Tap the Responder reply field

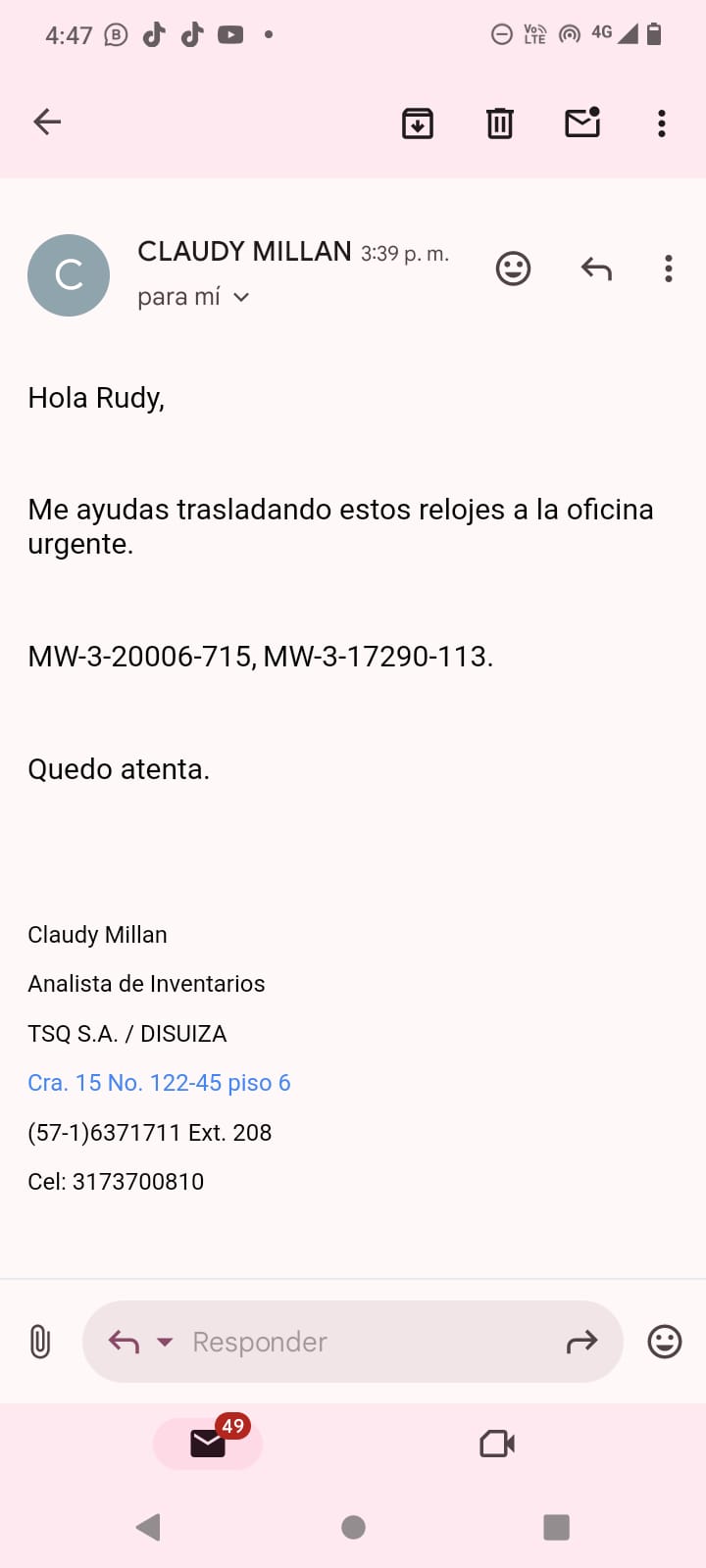point(353,1342)
